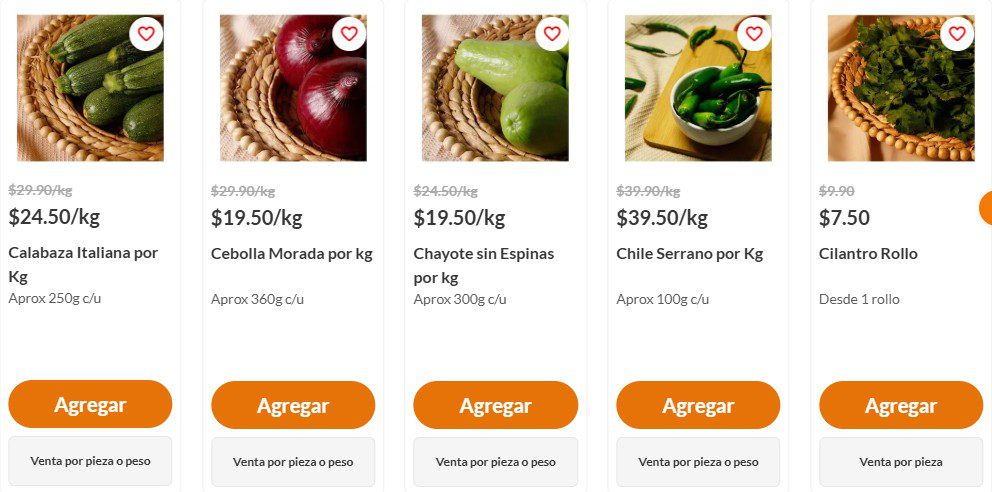Tap Agregar for Cebolla Morada
This screenshot has height=492, width=992.
[x=293, y=405]
